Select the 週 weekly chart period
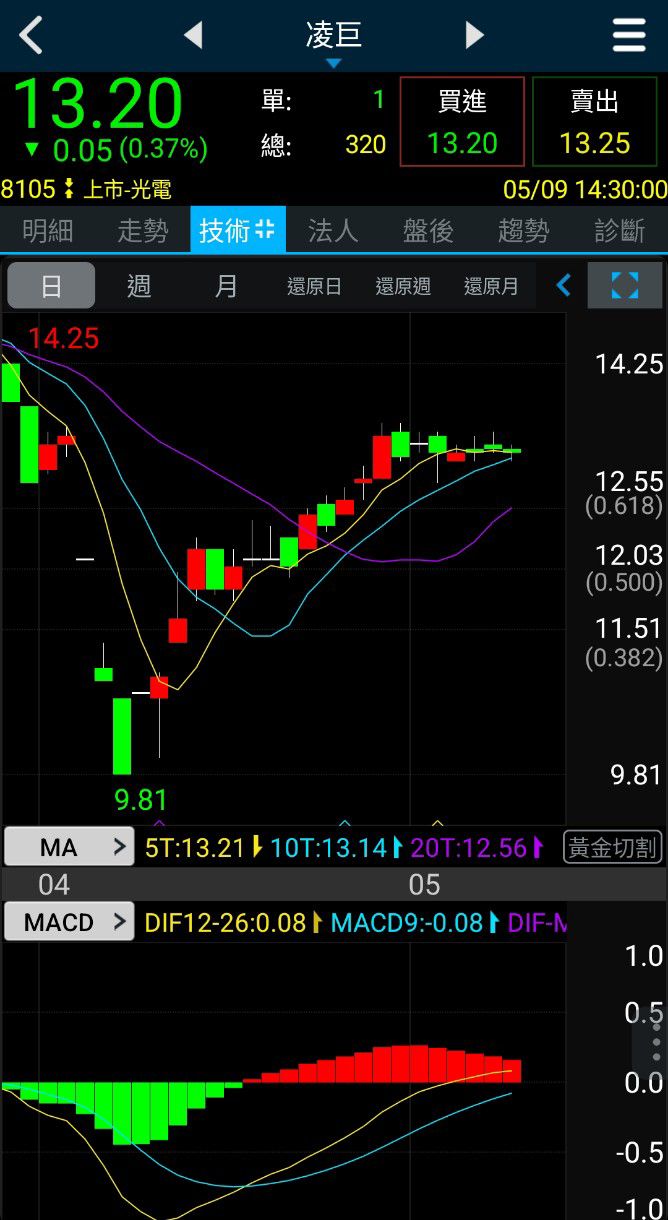 point(139,286)
